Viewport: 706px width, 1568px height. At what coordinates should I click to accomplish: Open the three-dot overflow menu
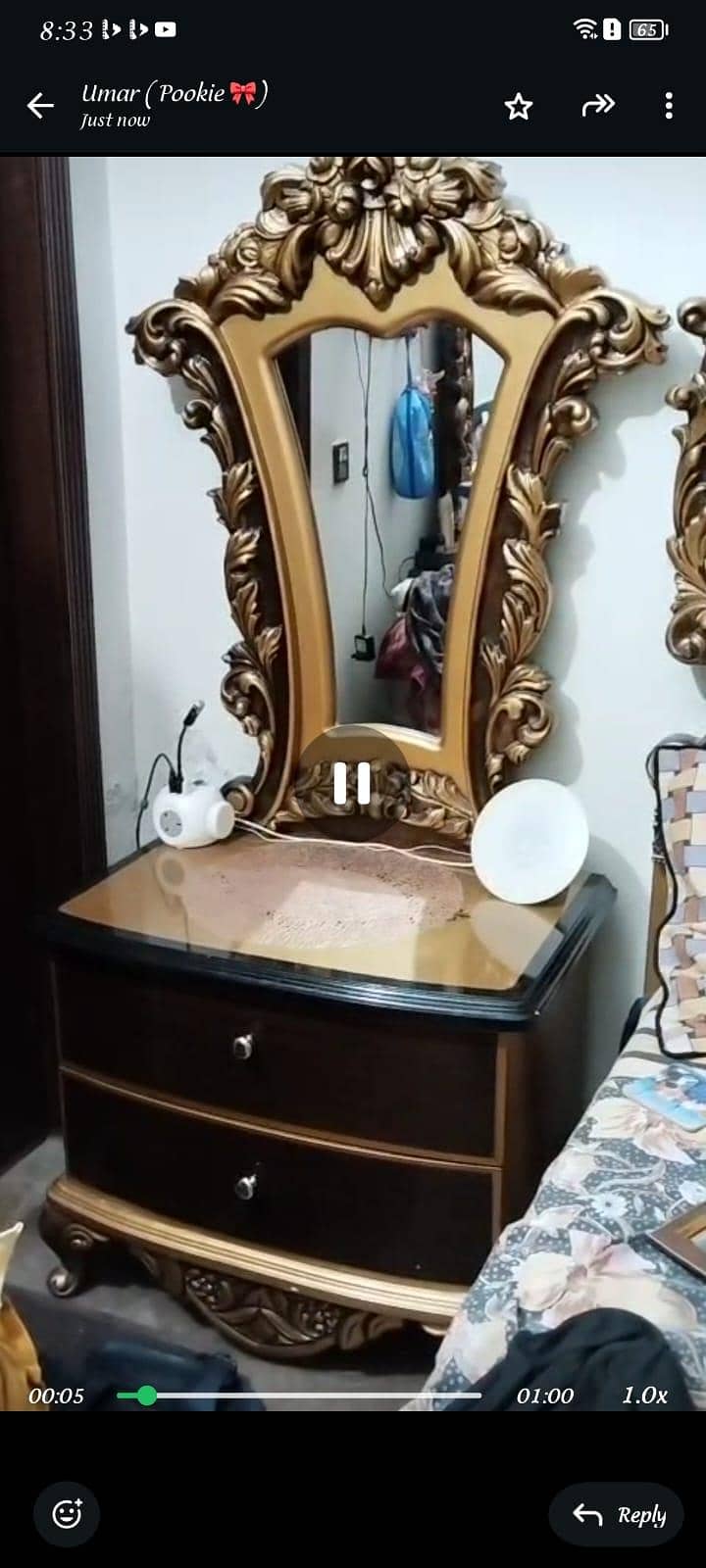[669, 106]
